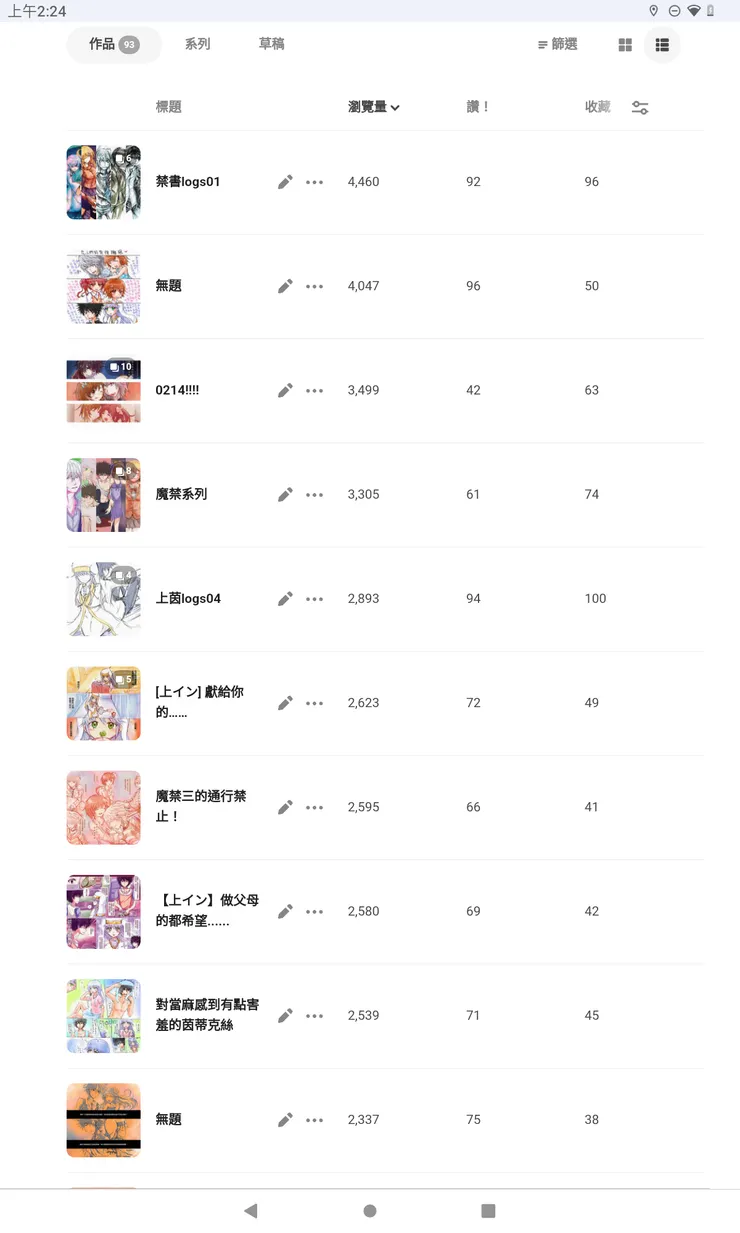
Task: Open column display settings icon
Action: [640, 108]
